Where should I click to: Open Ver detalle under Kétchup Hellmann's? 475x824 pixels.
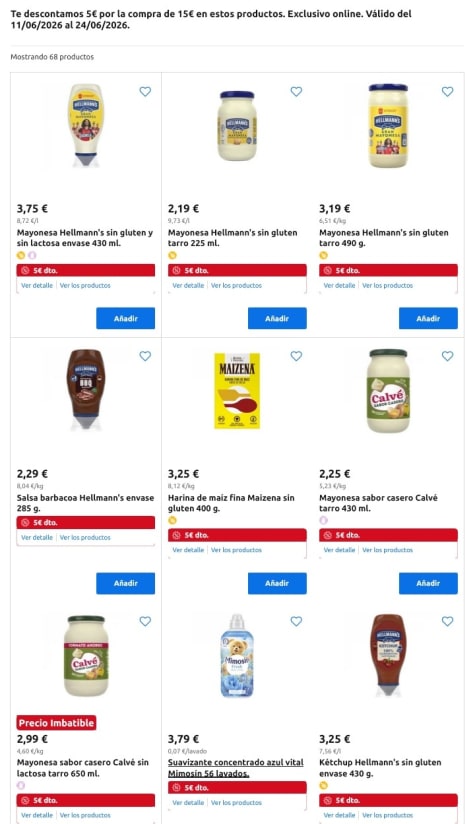(339, 815)
